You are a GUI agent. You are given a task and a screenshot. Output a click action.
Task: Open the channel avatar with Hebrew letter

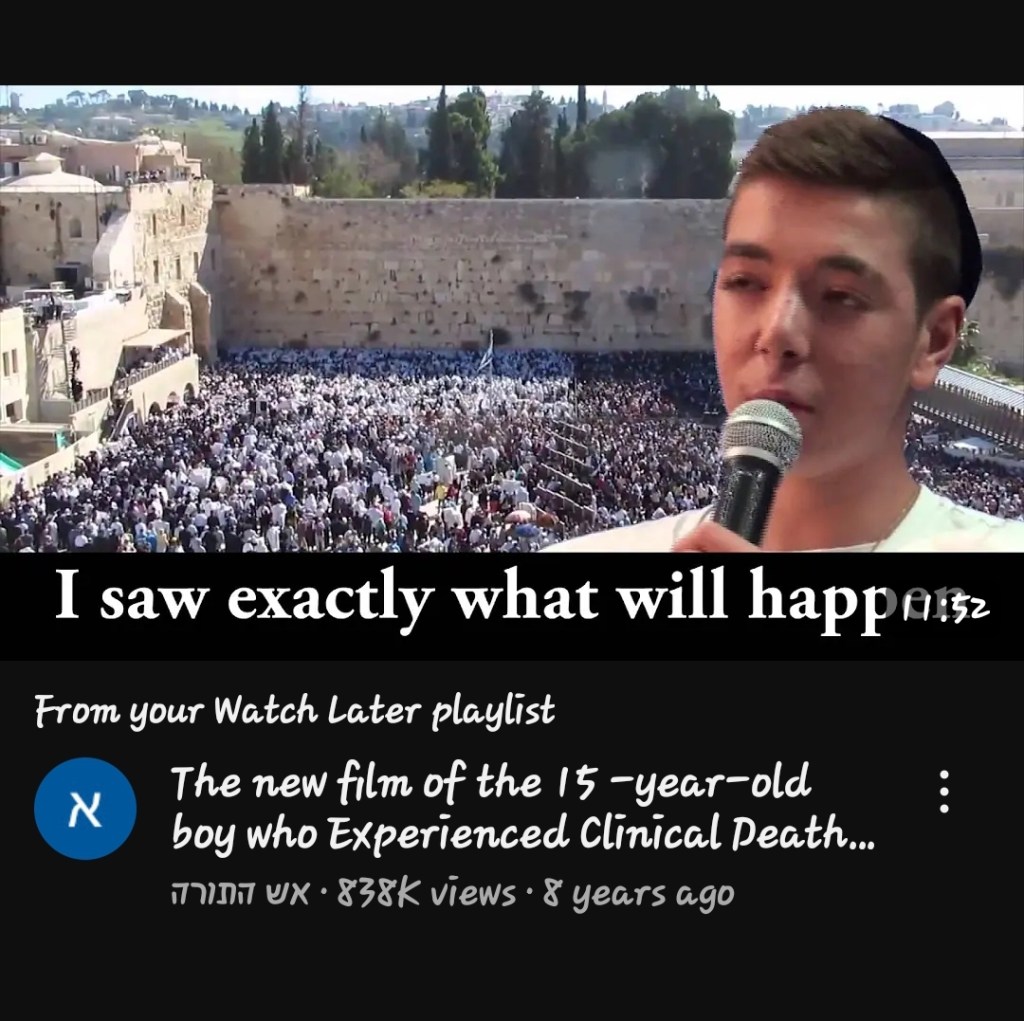pyautogui.click(x=85, y=809)
